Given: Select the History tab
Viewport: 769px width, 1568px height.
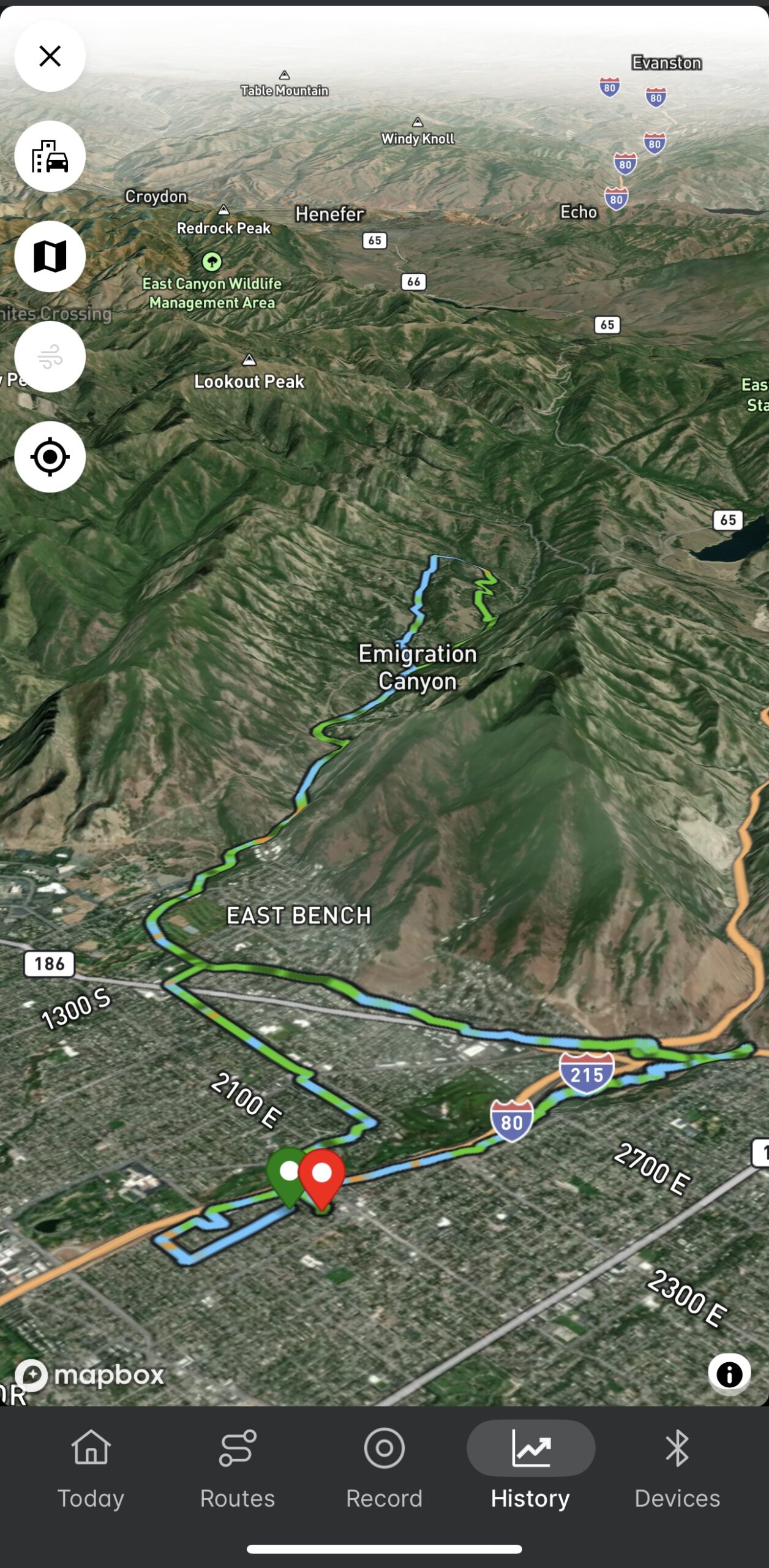Looking at the screenshot, I should click(531, 1469).
